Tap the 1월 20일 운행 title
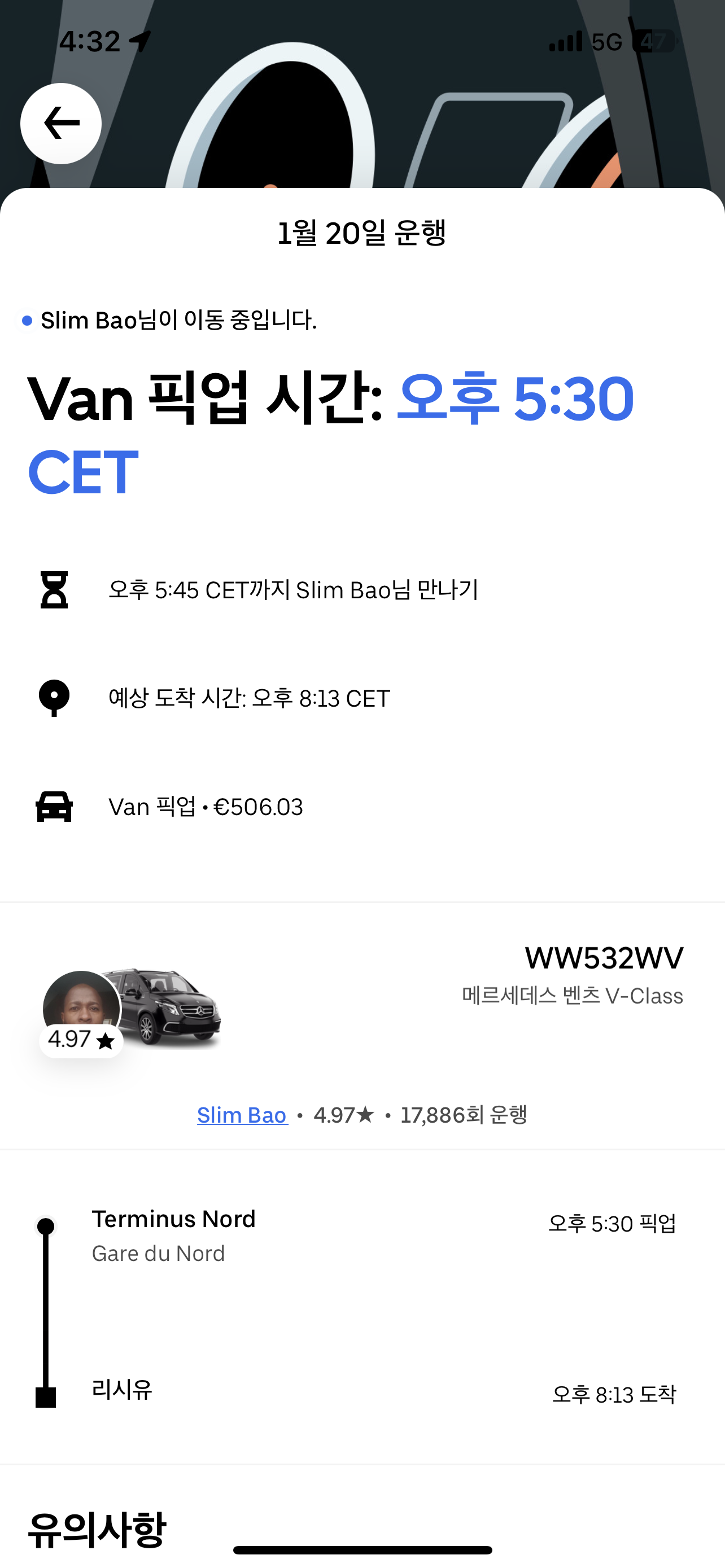This screenshot has width=725, height=1568. pyautogui.click(x=362, y=233)
